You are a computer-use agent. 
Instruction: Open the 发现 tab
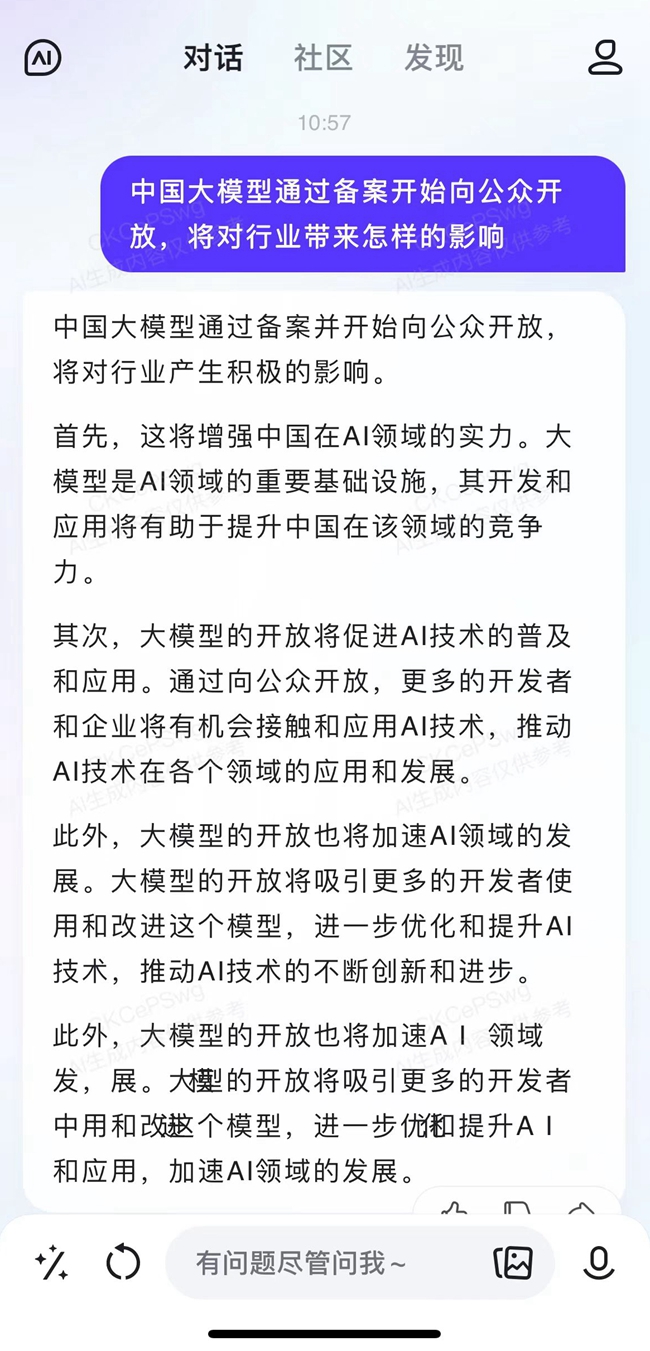[434, 58]
